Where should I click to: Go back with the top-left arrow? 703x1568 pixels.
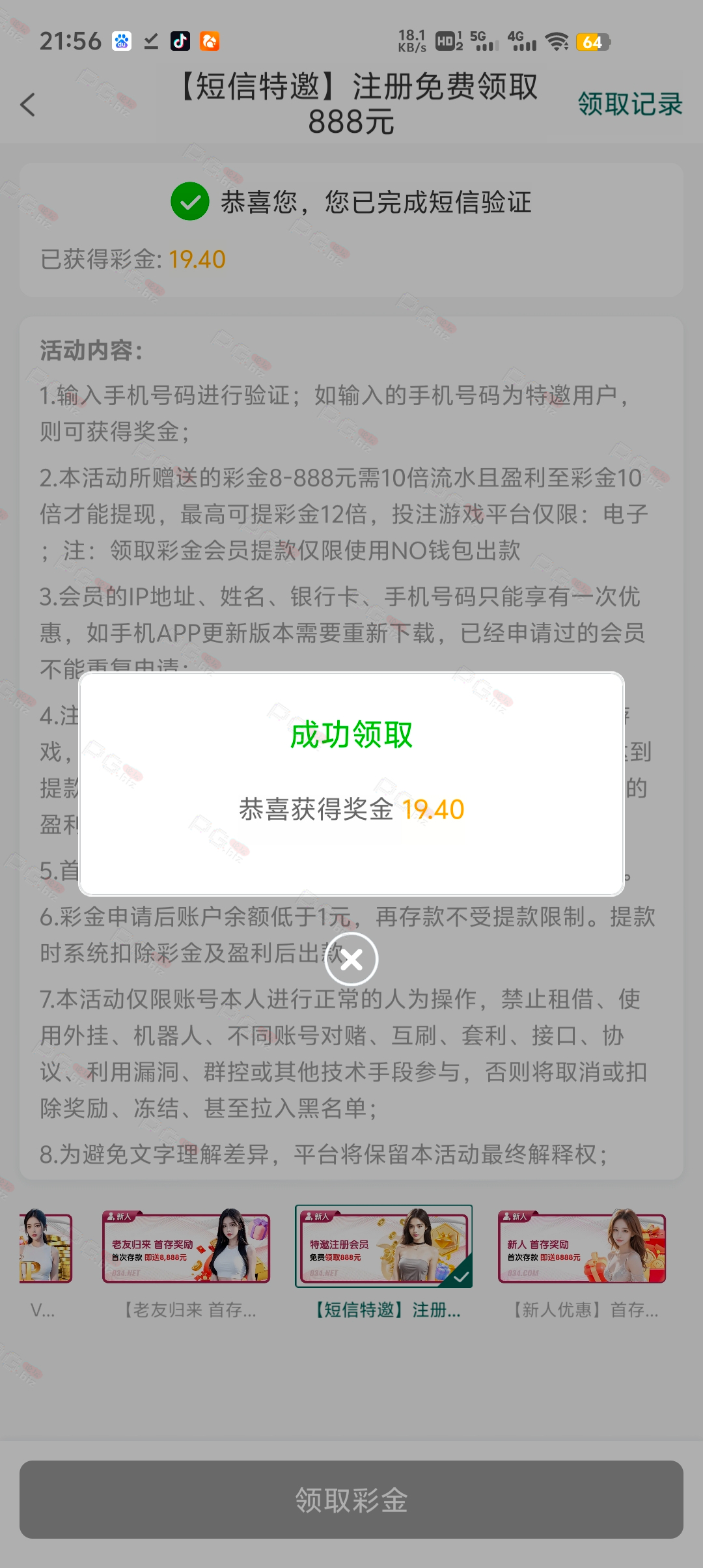pyautogui.click(x=28, y=104)
